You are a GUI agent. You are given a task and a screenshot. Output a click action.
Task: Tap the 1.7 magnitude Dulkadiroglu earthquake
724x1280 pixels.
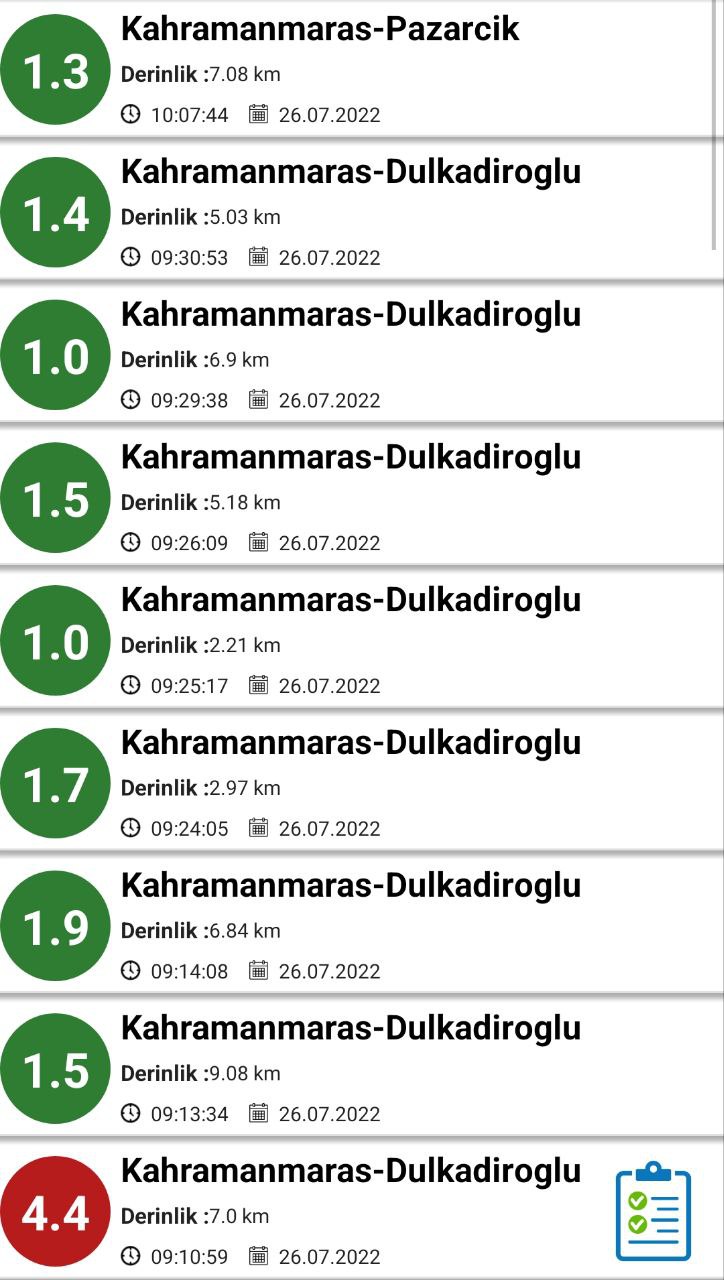click(x=350, y=785)
